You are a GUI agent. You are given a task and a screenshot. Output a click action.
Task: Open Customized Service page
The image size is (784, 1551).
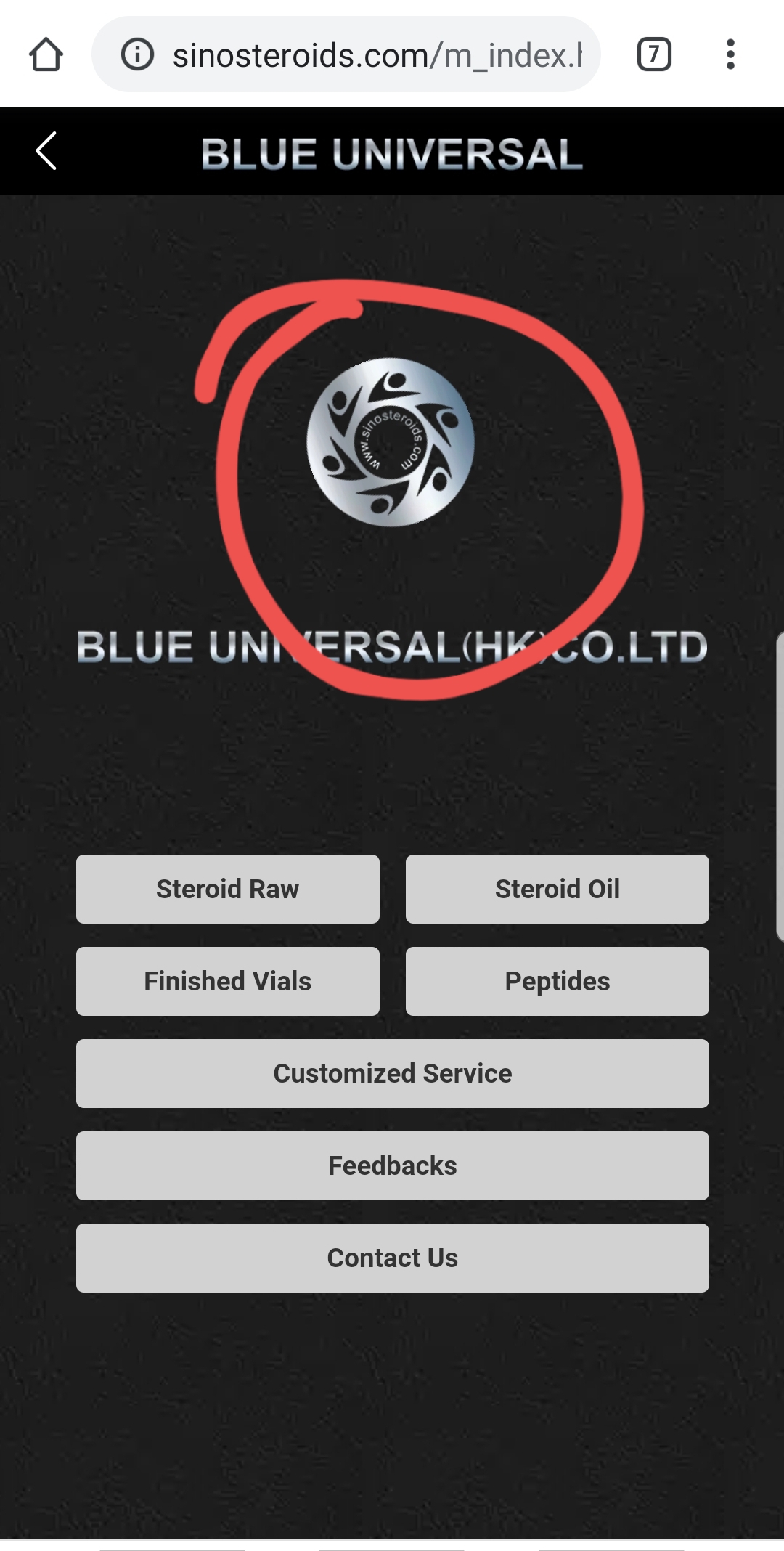point(393,1073)
